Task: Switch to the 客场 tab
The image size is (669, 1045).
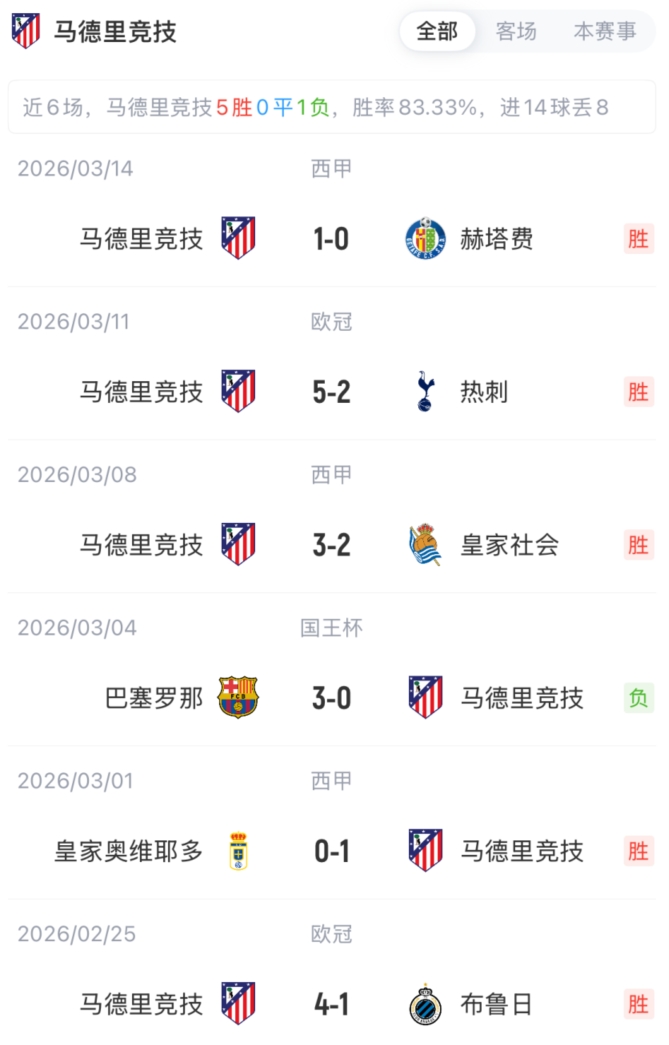Action: pyautogui.click(x=516, y=32)
